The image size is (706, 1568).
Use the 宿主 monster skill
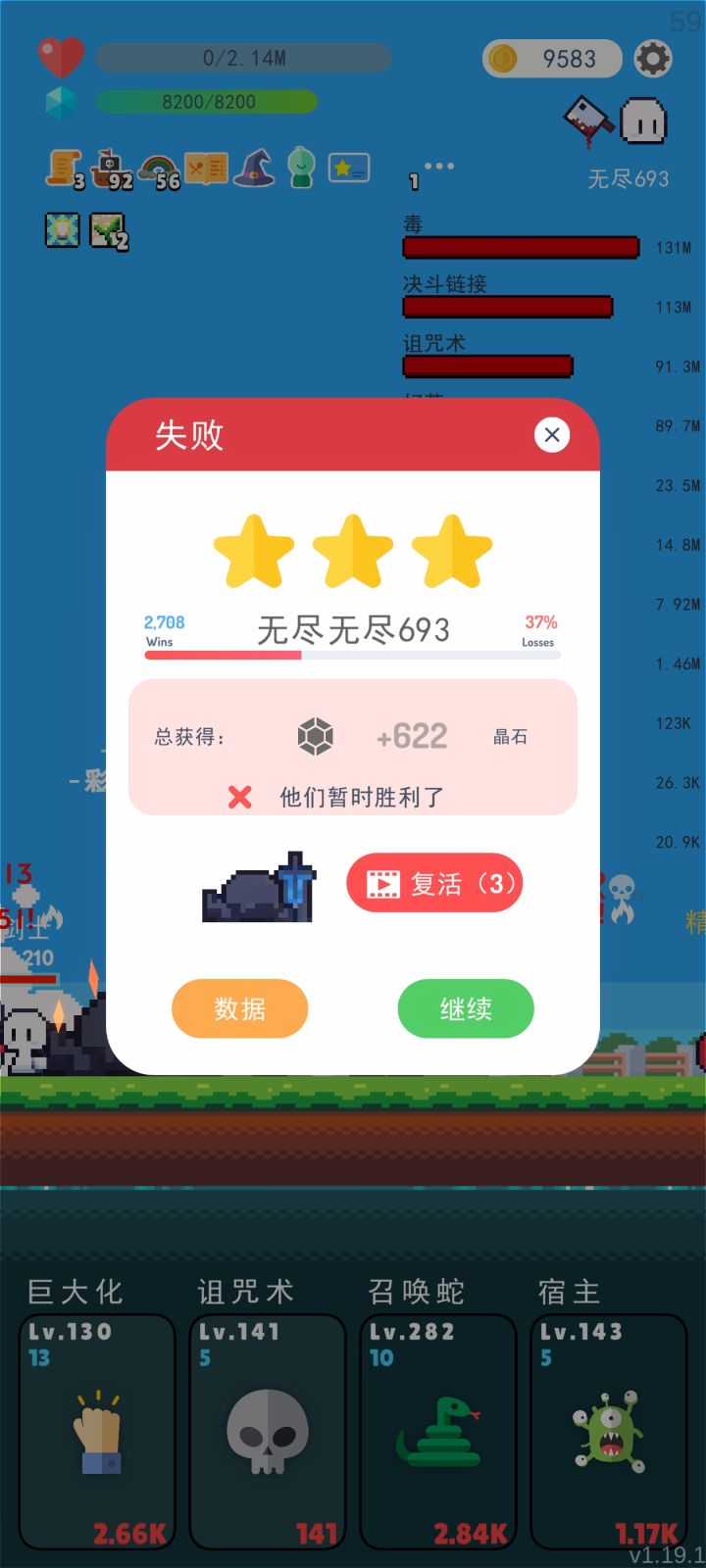pyautogui.click(x=608, y=1431)
